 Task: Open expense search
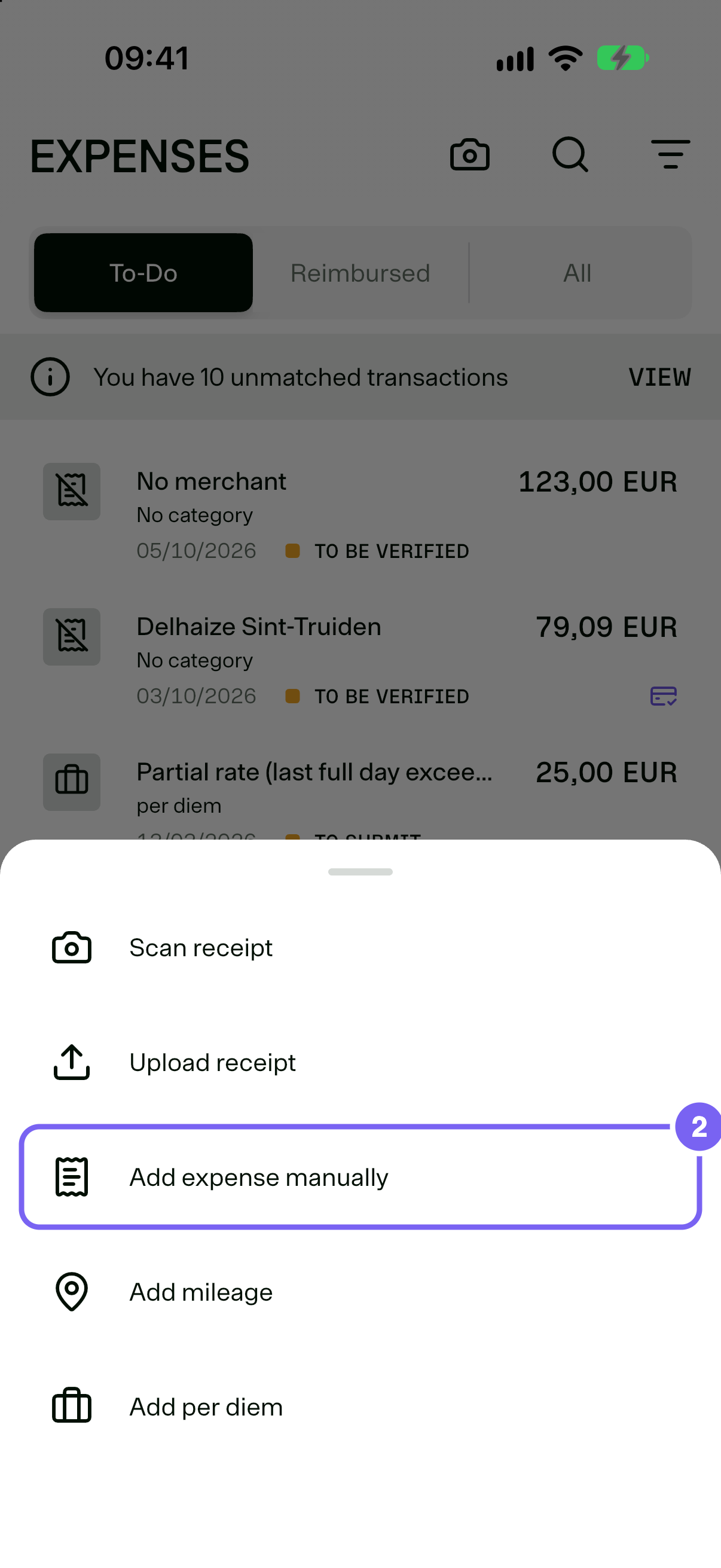pos(570,155)
